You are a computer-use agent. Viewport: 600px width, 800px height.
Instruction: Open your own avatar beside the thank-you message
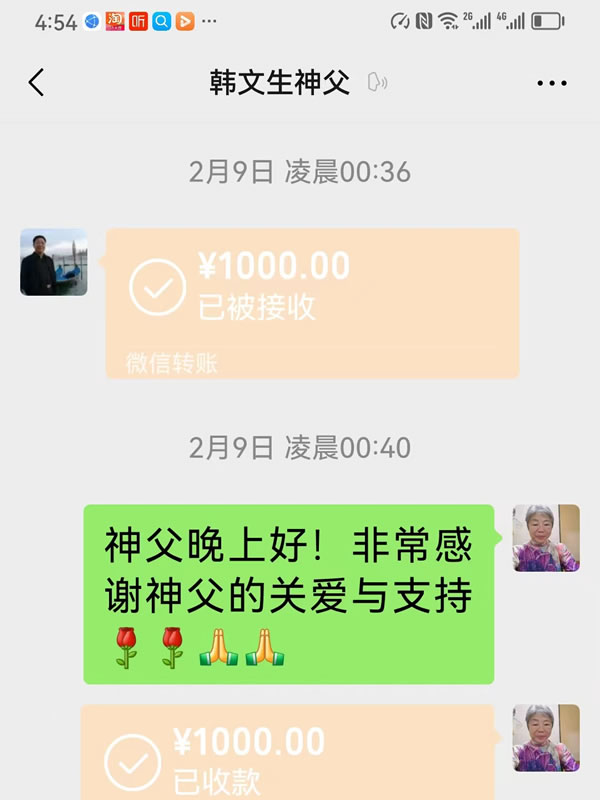[546, 538]
